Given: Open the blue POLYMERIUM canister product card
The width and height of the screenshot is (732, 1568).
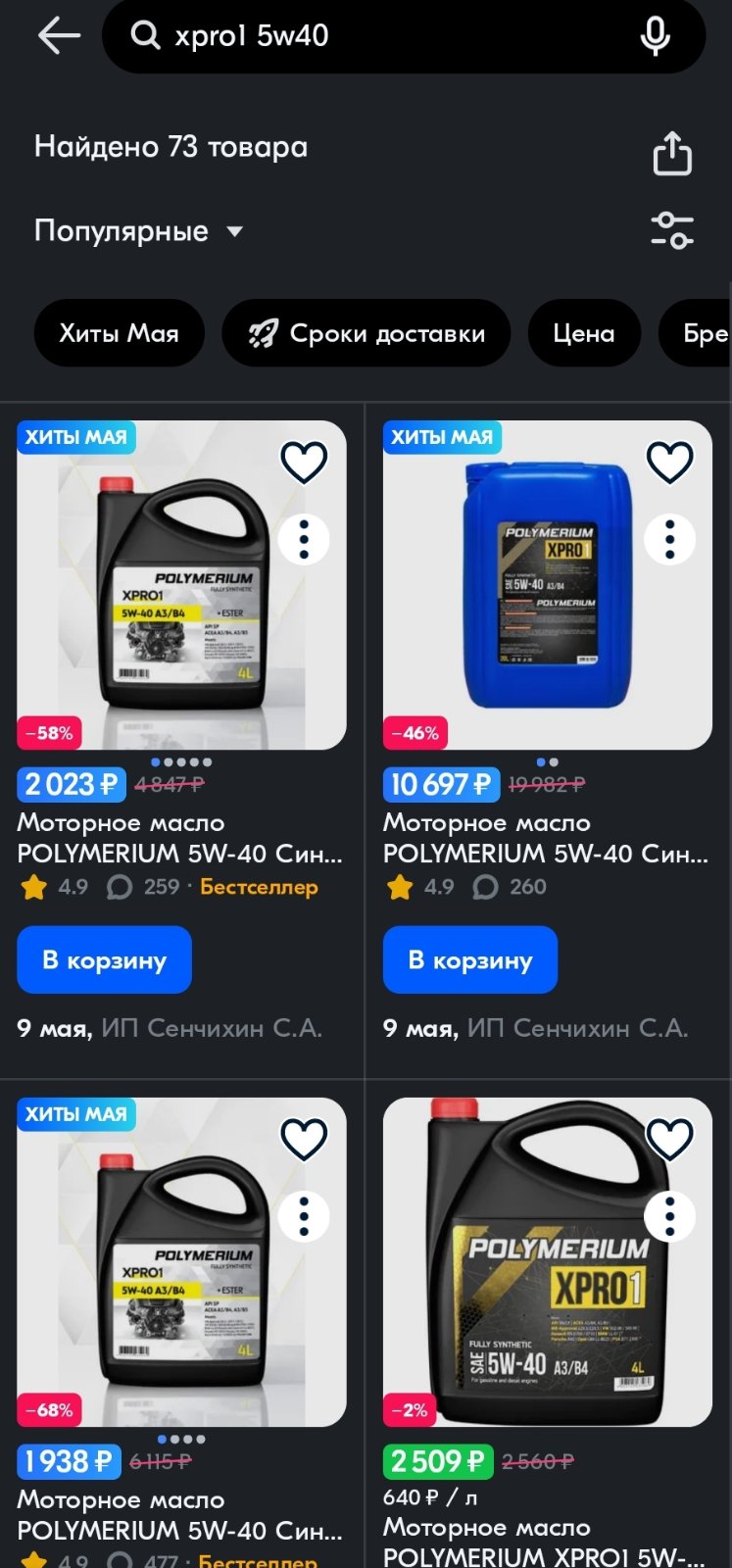Looking at the screenshot, I should tap(548, 585).
